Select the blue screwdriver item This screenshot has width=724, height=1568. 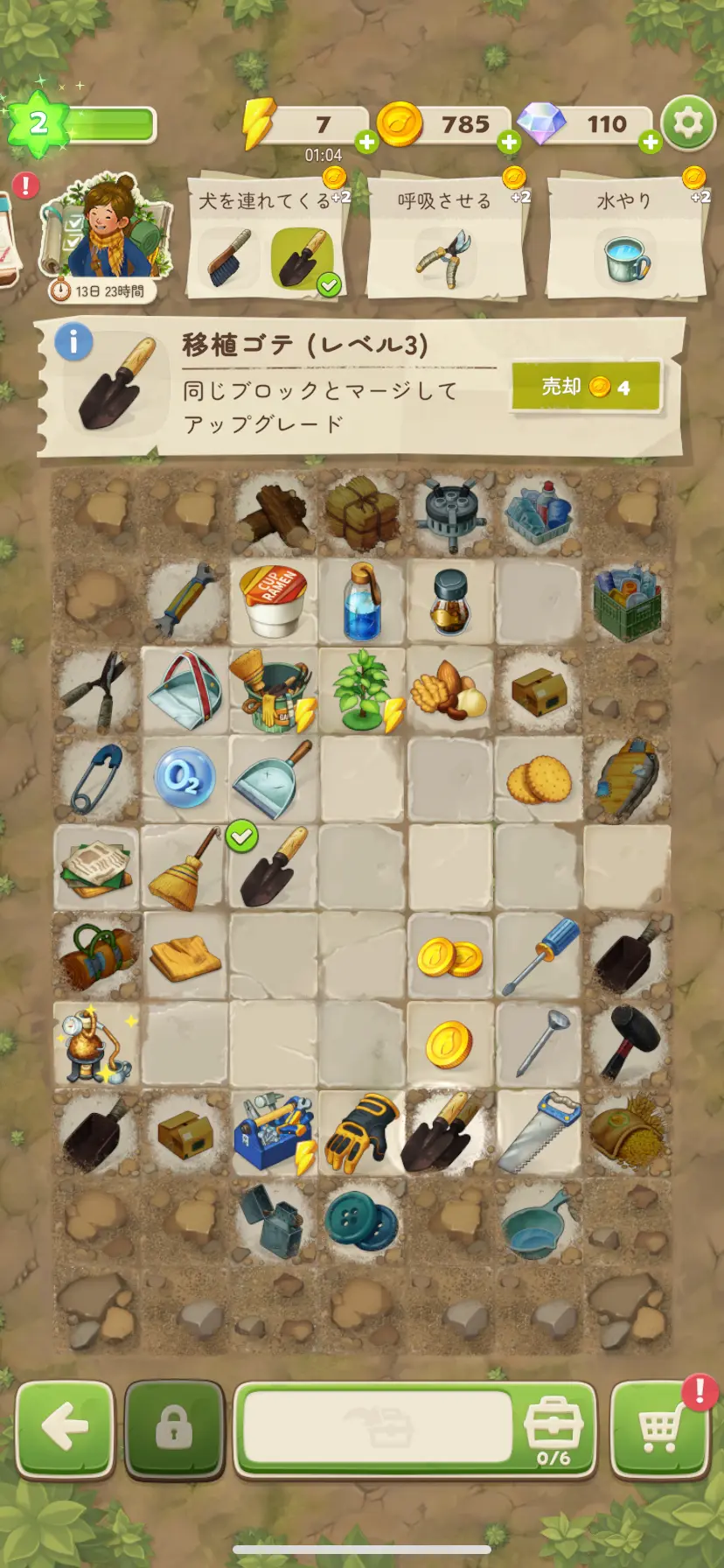coord(539,955)
